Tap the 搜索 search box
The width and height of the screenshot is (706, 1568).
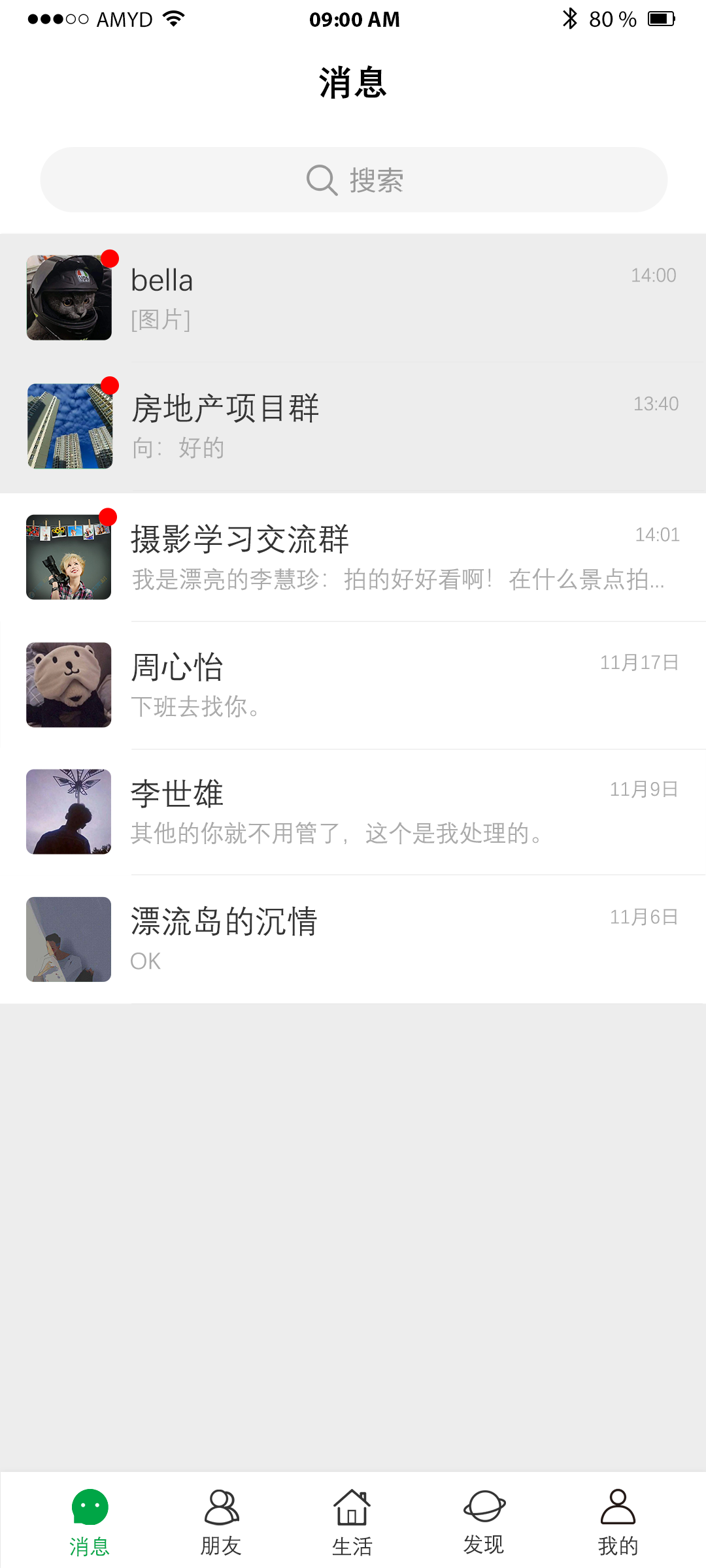353,180
